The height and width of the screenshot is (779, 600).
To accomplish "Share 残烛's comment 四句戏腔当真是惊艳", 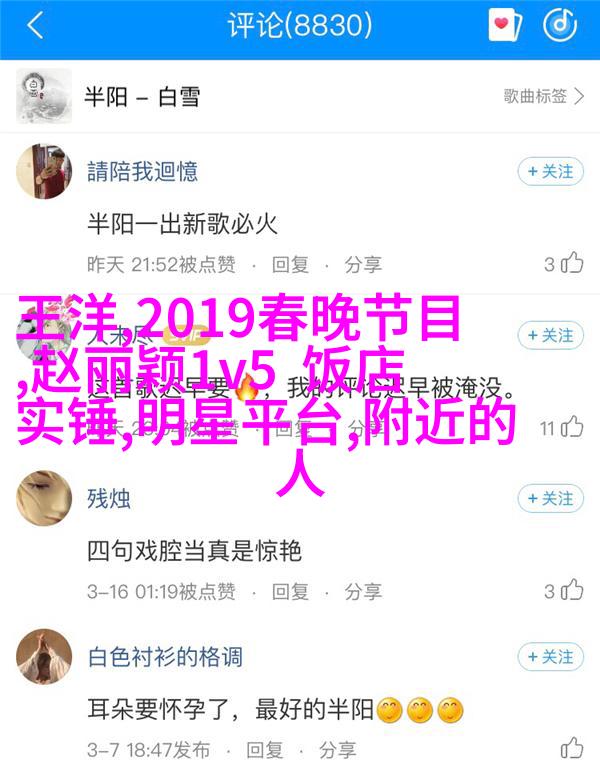I will (364, 590).
